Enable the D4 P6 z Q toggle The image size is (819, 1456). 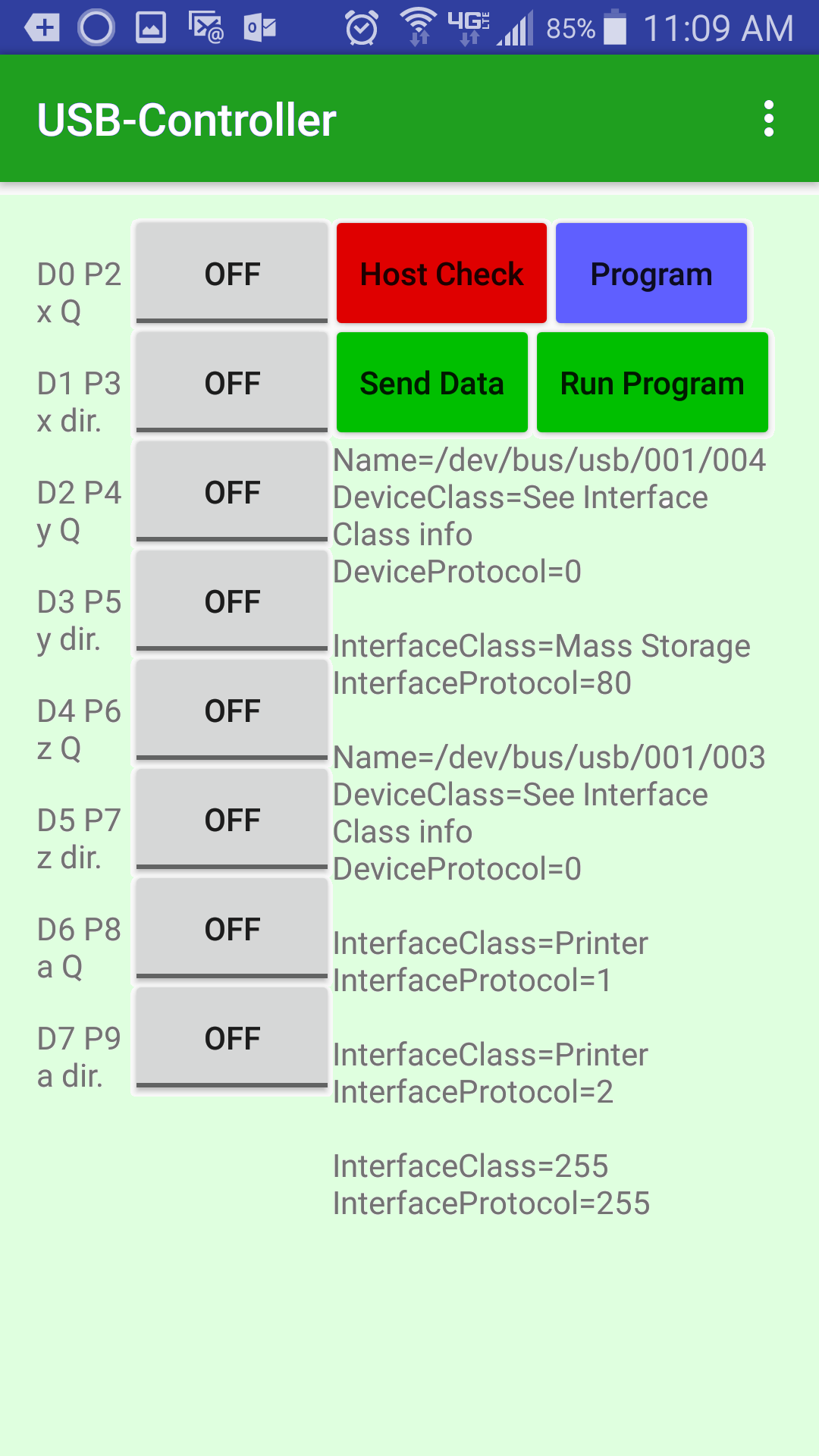pyautogui.click(x=232, y=711)
